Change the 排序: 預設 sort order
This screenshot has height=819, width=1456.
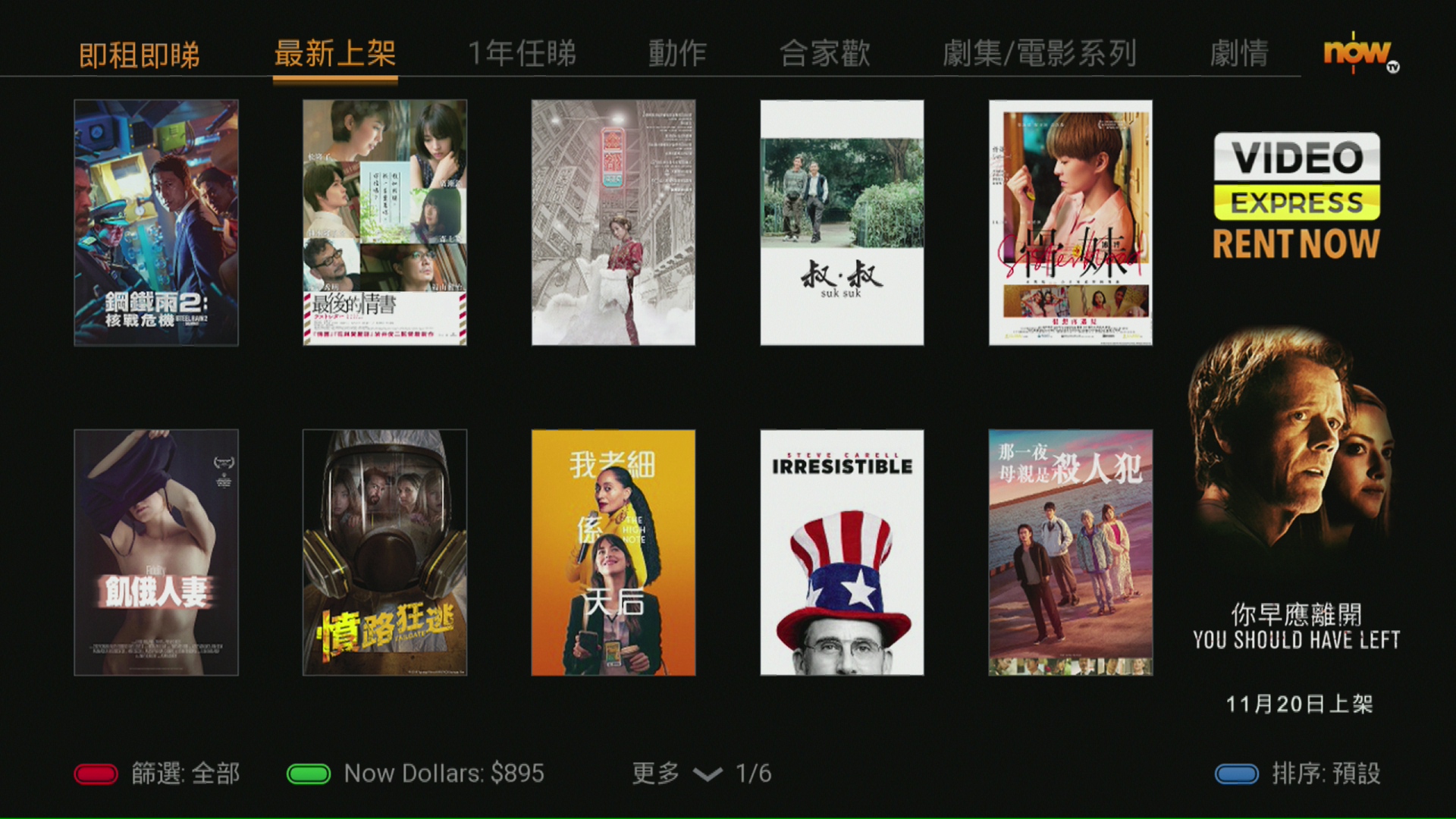click(1298, 773)
